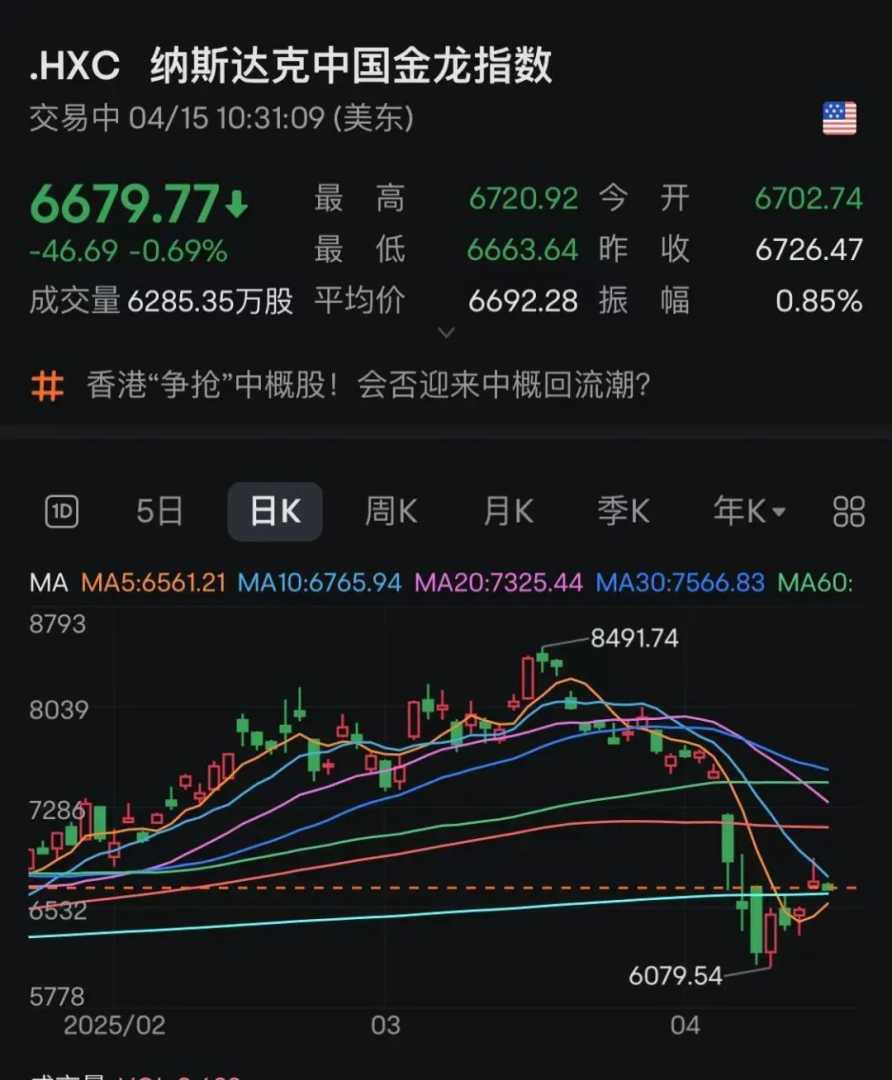Image resolution: width=892 pixels, height=1080 pixels.
Task: Show the 周K weekly chart
Action: coord(390,512)
